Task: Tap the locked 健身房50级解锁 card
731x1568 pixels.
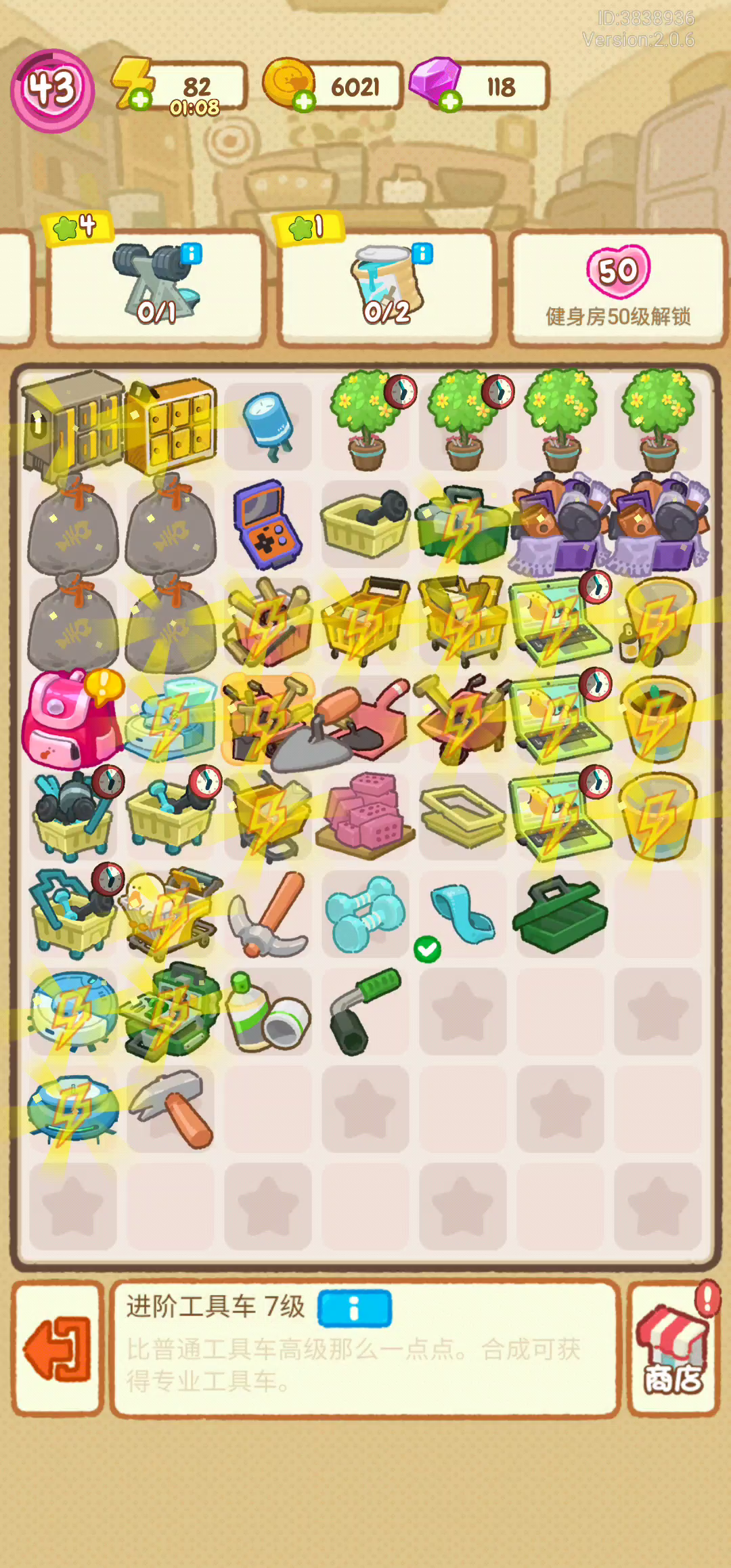Action: 618,288
